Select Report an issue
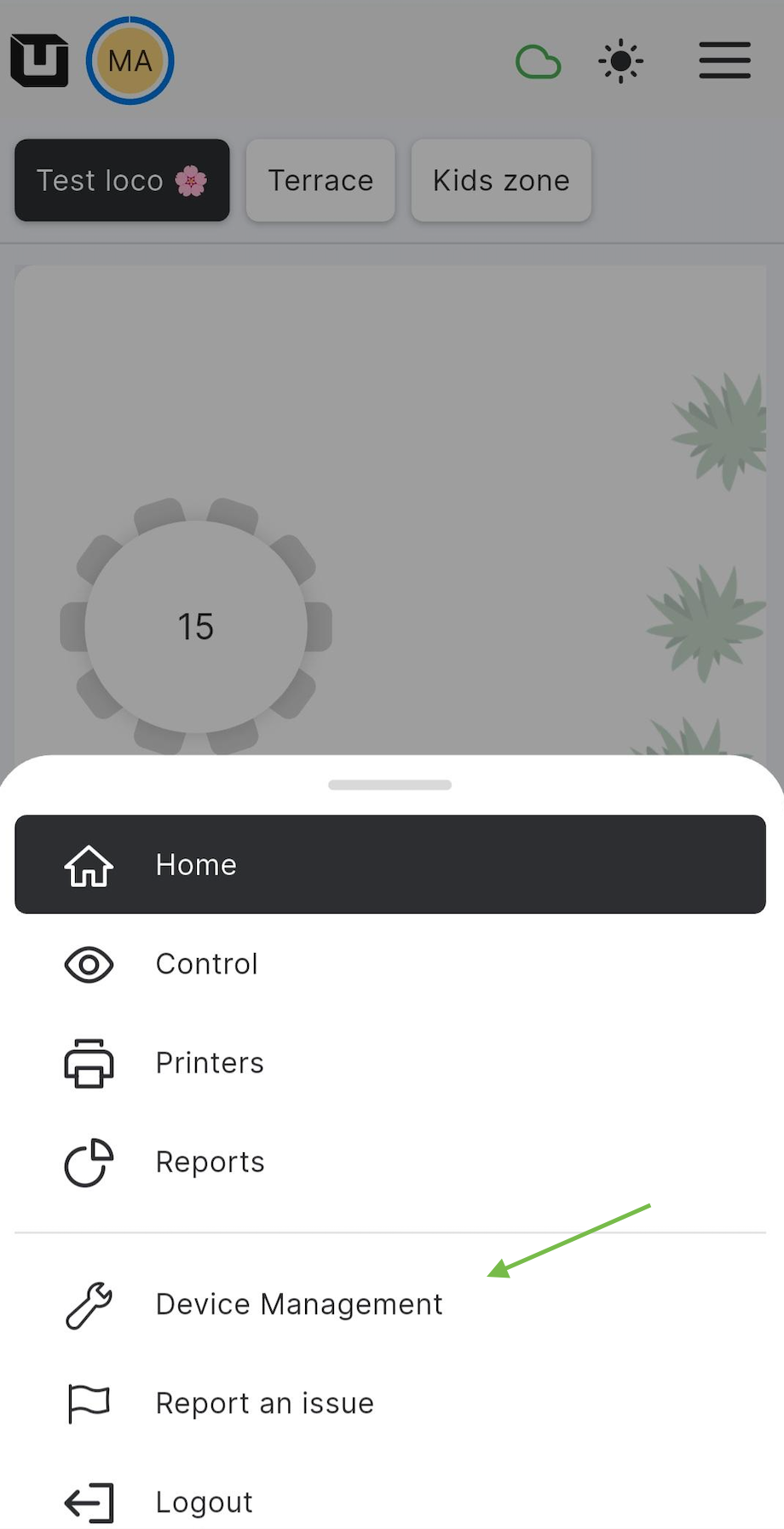This screenshot has width=784, height=1529. click(264, 1403)
